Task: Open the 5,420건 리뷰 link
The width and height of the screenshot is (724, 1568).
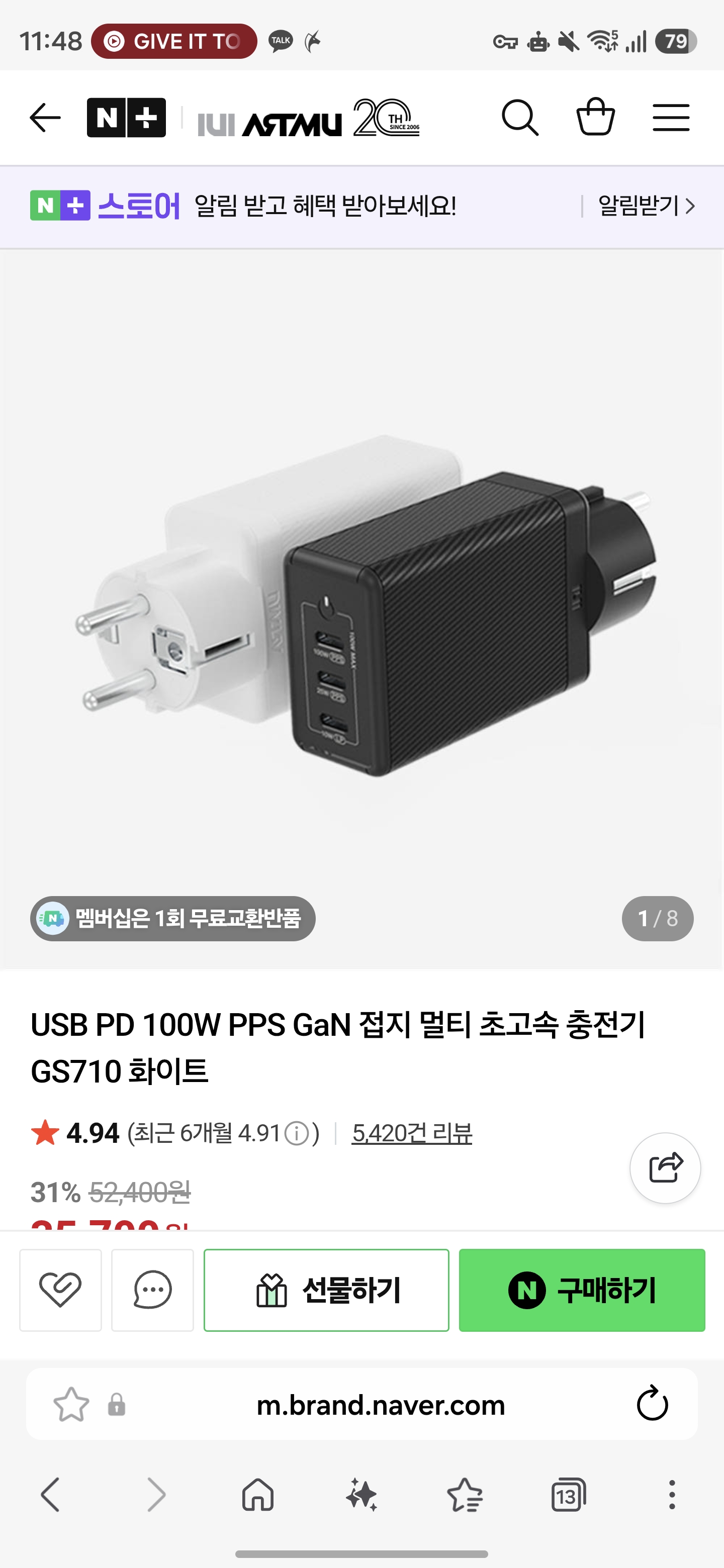Action: [412, 1133]
